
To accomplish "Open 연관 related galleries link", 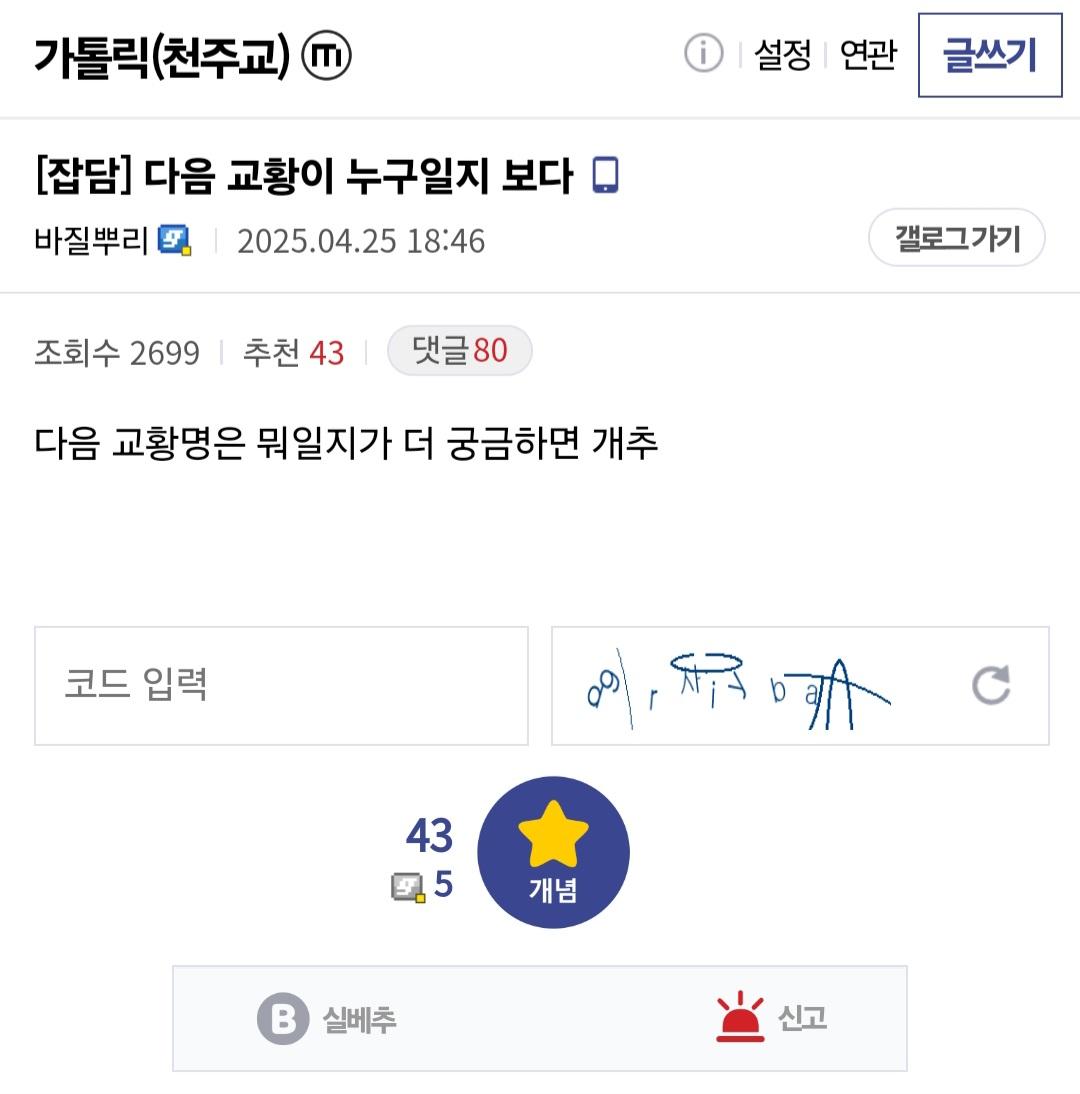I will [x=868, y=55].
